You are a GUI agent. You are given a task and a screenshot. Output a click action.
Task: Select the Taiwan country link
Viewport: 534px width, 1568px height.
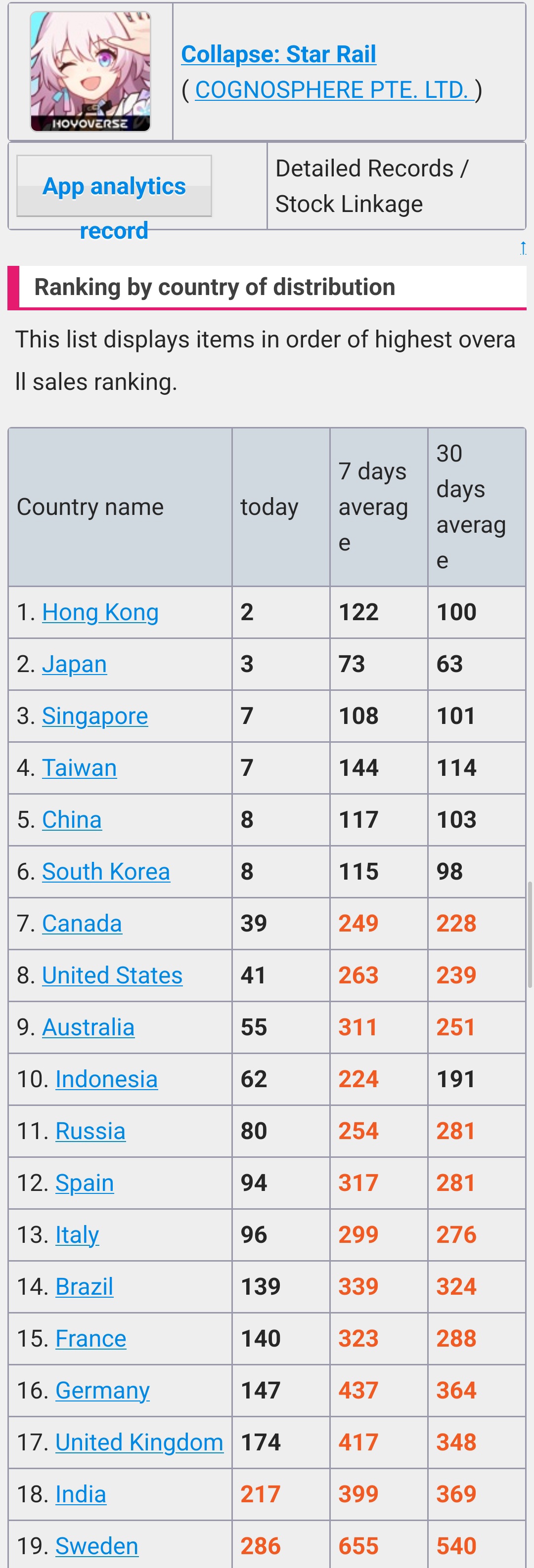point(79,767)
